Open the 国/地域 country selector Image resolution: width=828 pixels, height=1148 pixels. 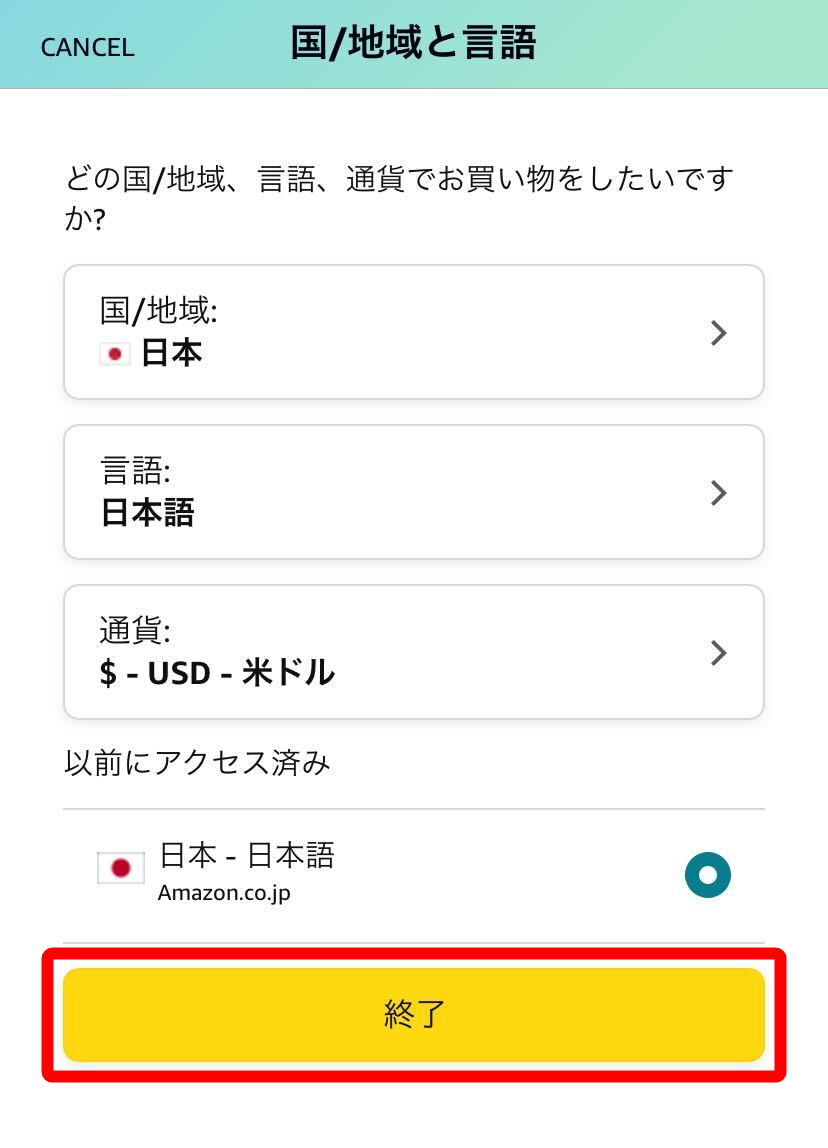point(413,332)
